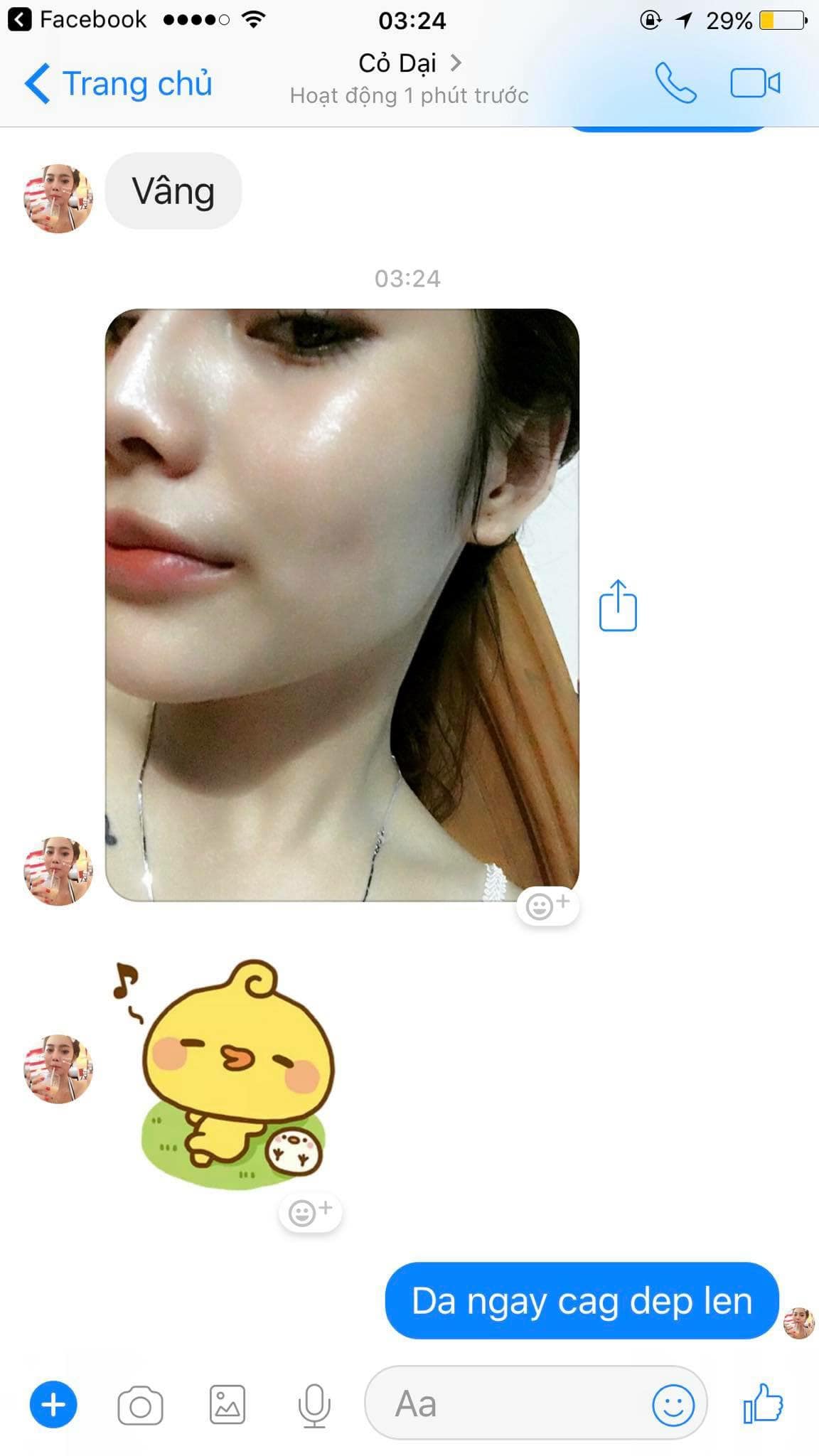Start a voice call with Cỏ Dại
Image resolution: width=819 pixels, height=1456 pixels.
(675, 83)
